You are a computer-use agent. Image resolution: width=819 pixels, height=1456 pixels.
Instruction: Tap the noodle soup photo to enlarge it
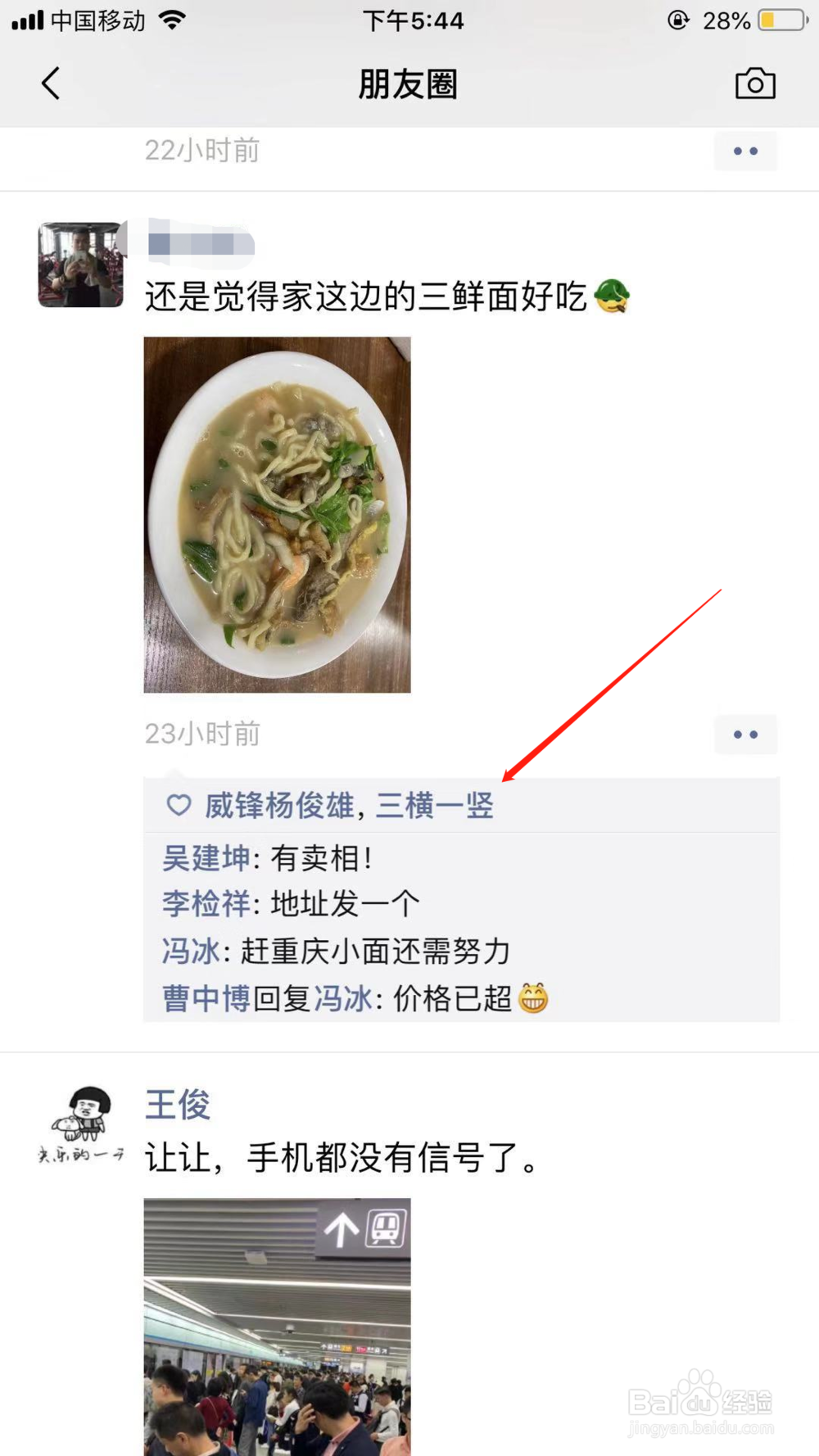277,514
